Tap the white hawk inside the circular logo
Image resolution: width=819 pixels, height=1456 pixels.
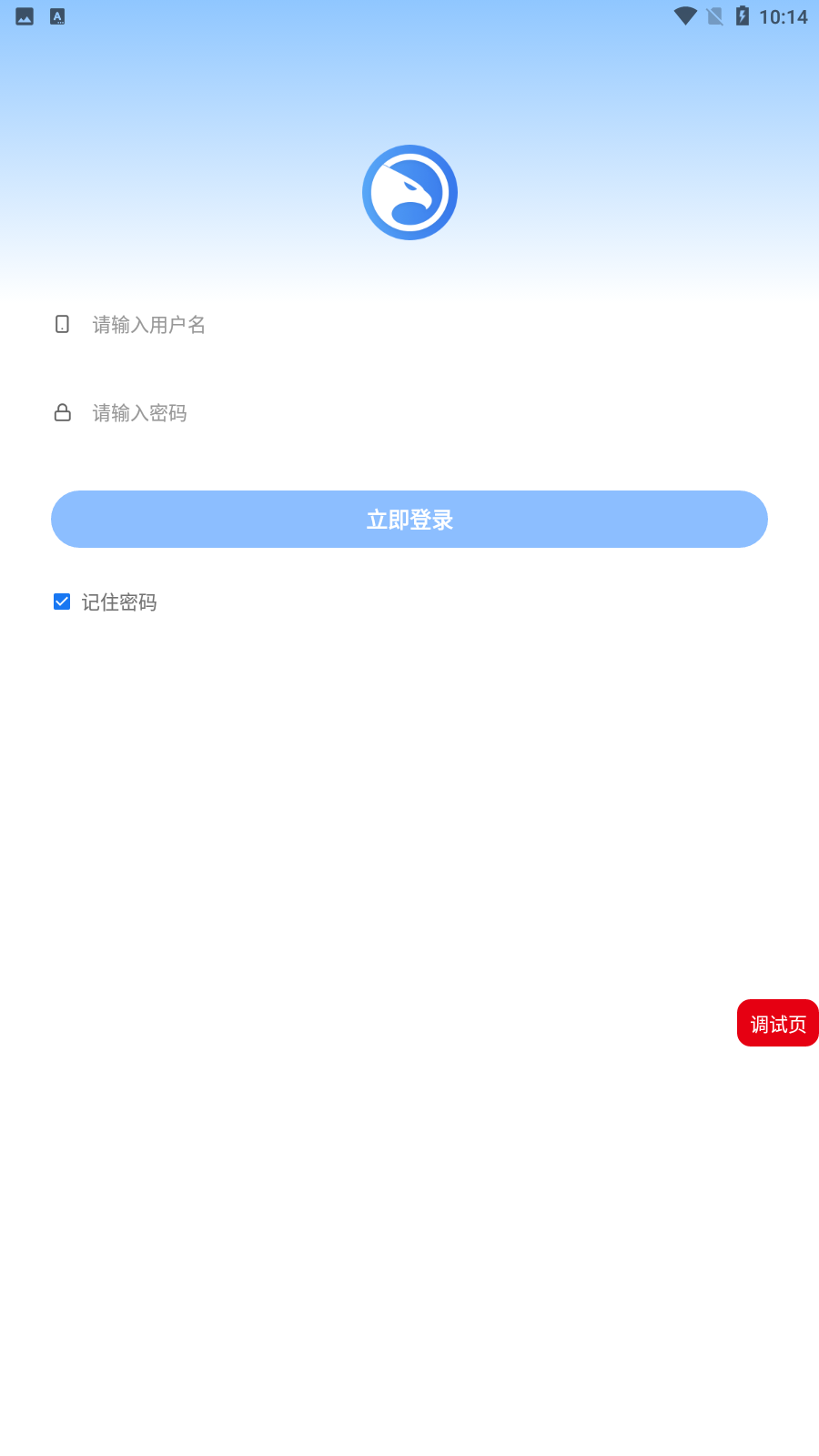pyautogui.click(x=409, y=192)
